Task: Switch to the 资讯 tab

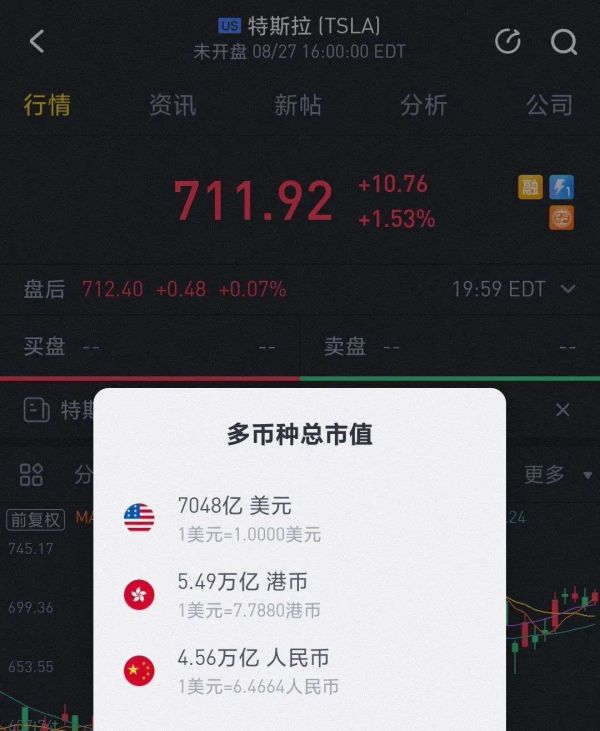Action: click(x=173, y=105)
